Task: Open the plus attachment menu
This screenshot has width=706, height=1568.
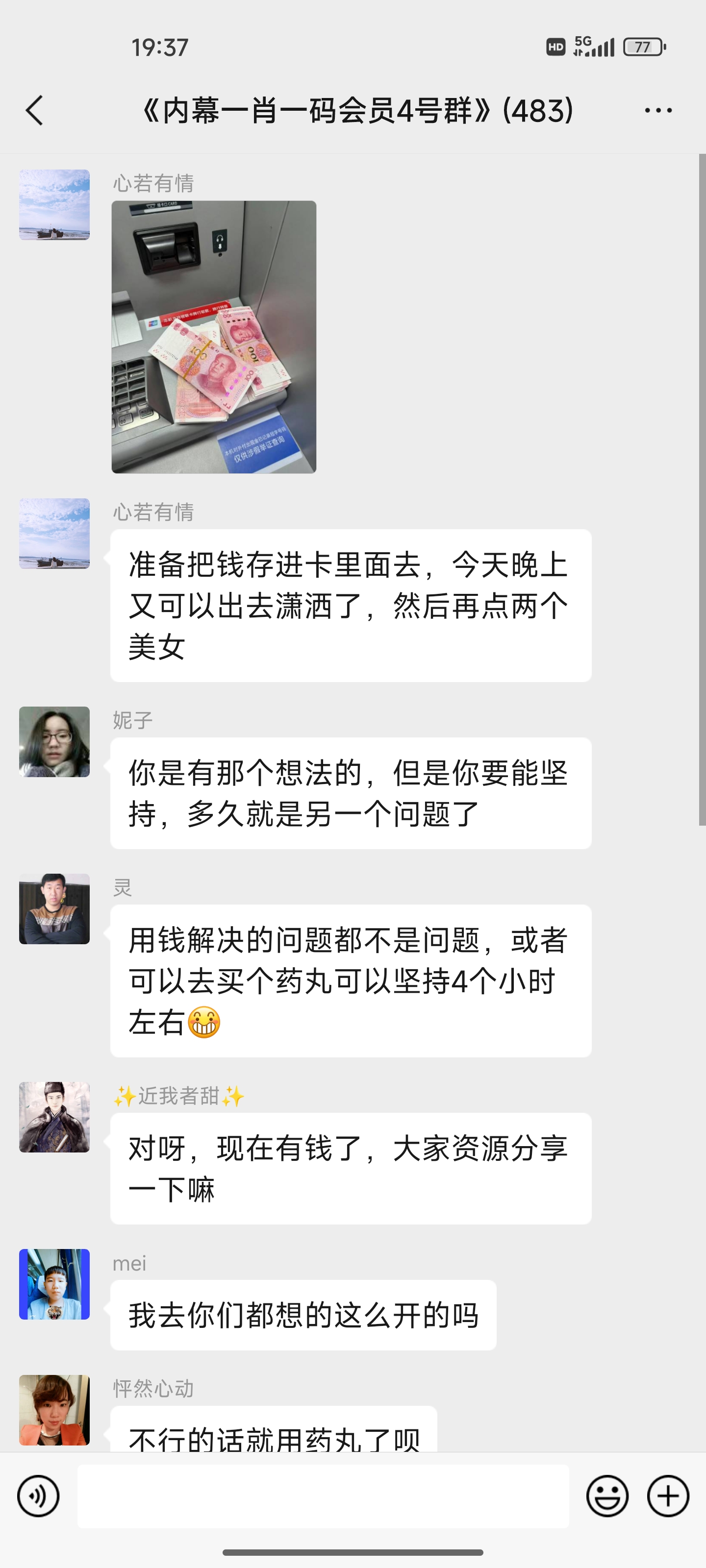Action: click(x=668, y=1495)
